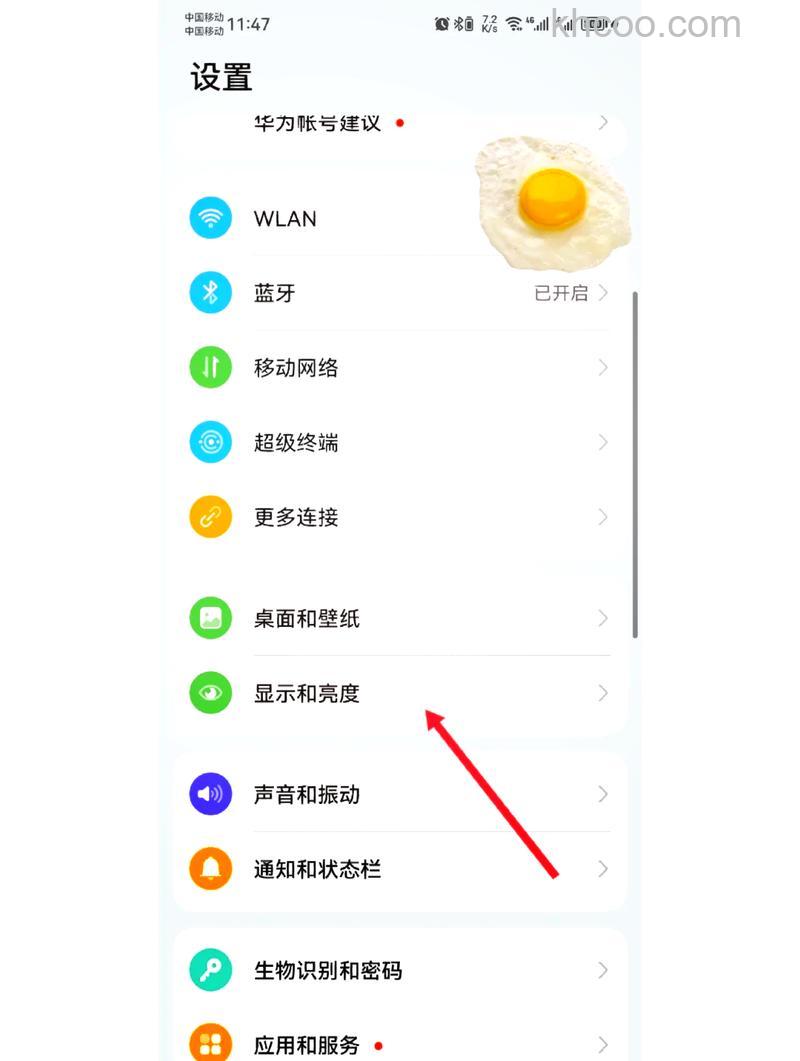Select the 设置 page title
800x1061 pixels.
coord(221,78)
